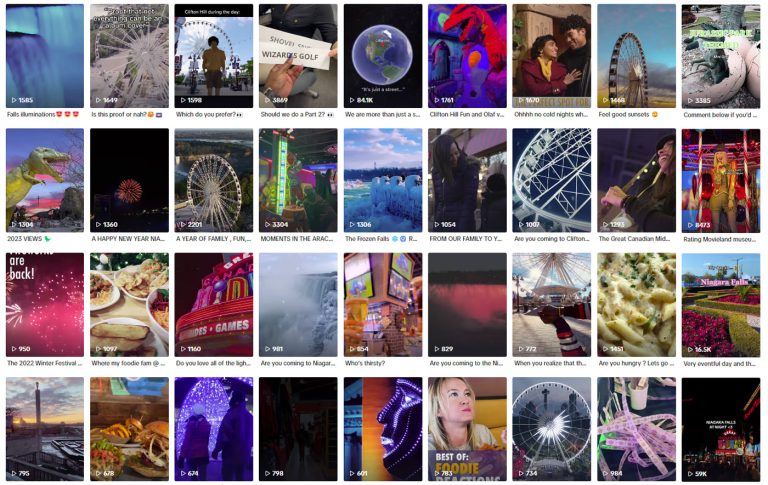Play the 'Best of: Foodie Reactions' video
This screenshot has width=768, height=485.
[467, 428]
